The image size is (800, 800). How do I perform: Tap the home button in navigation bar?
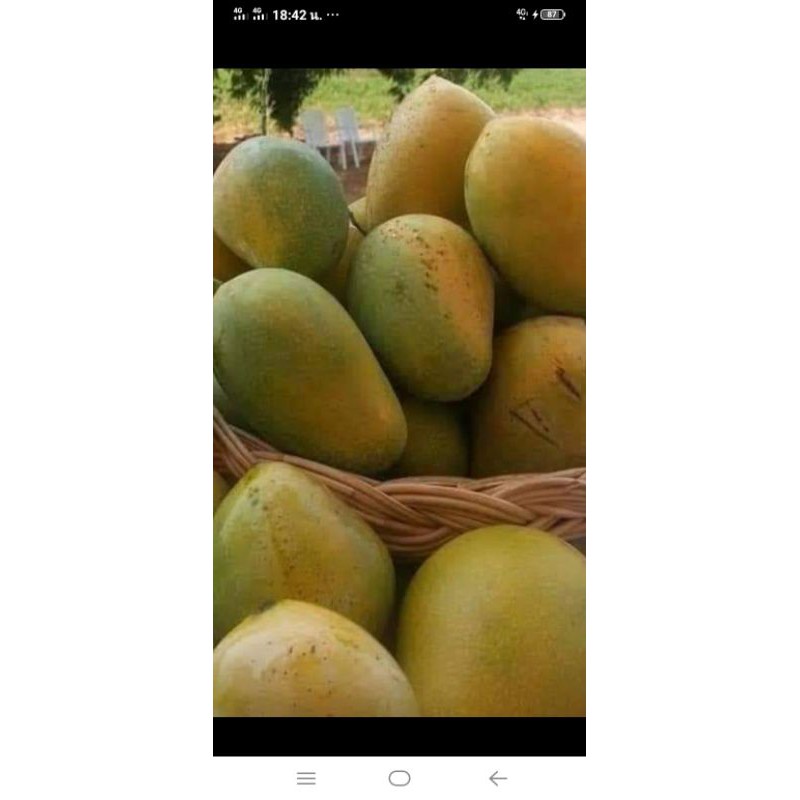coord(399,778)
